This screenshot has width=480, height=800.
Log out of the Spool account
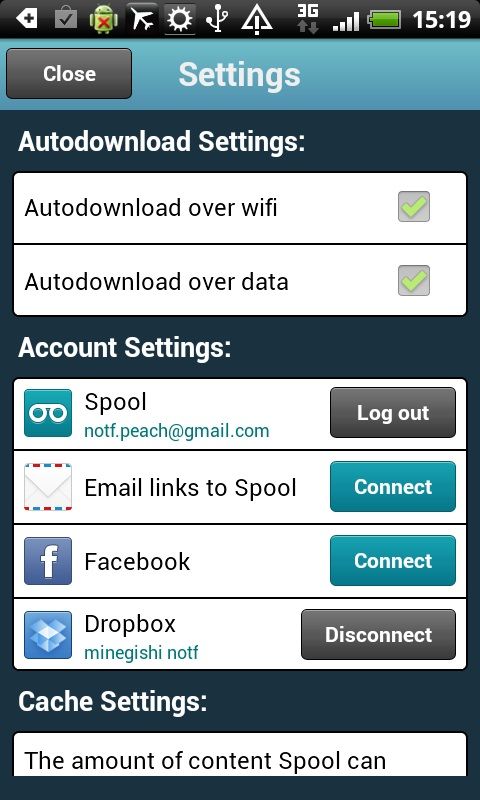tap(393, 412)
